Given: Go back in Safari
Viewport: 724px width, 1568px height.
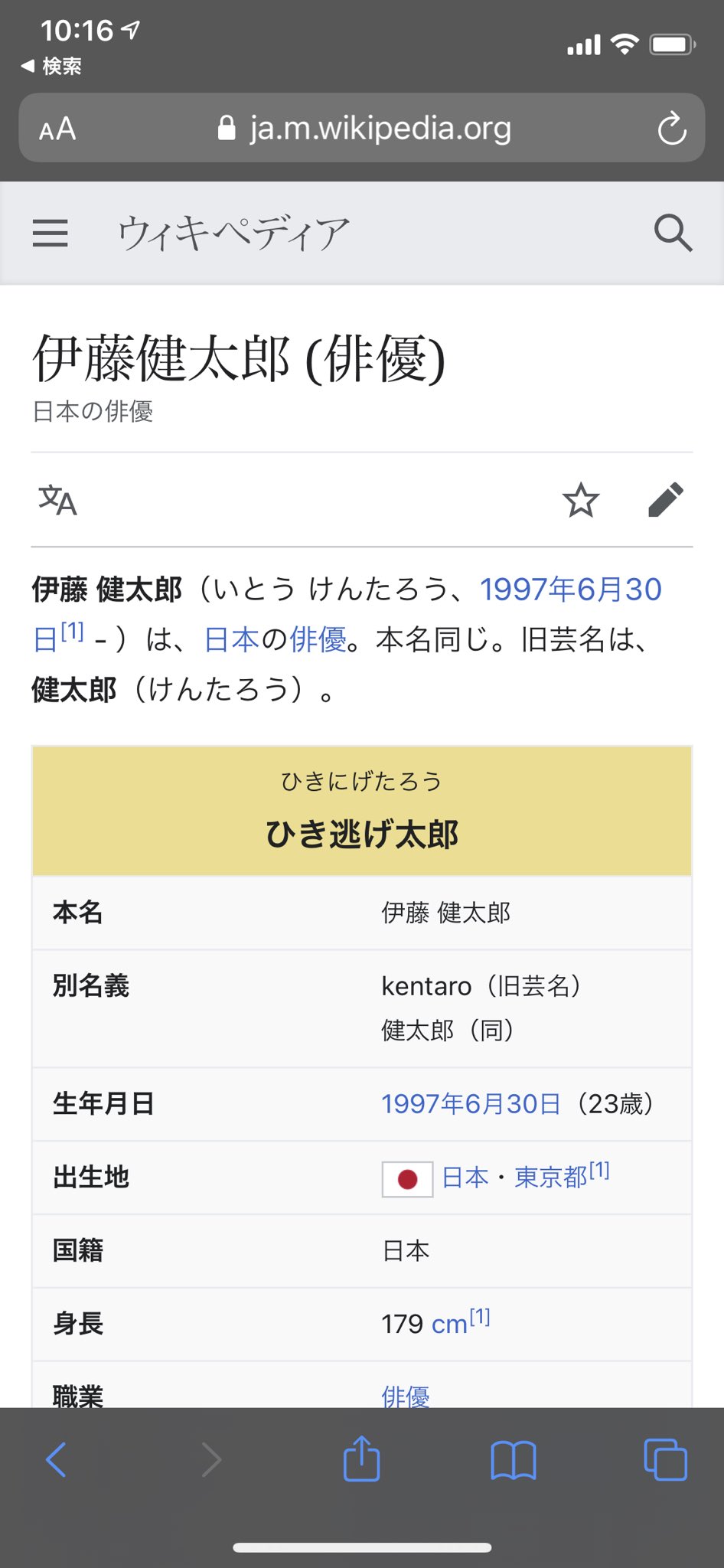Looking at the screenshot, I should pyautogui.click(x=57, y=1459).
